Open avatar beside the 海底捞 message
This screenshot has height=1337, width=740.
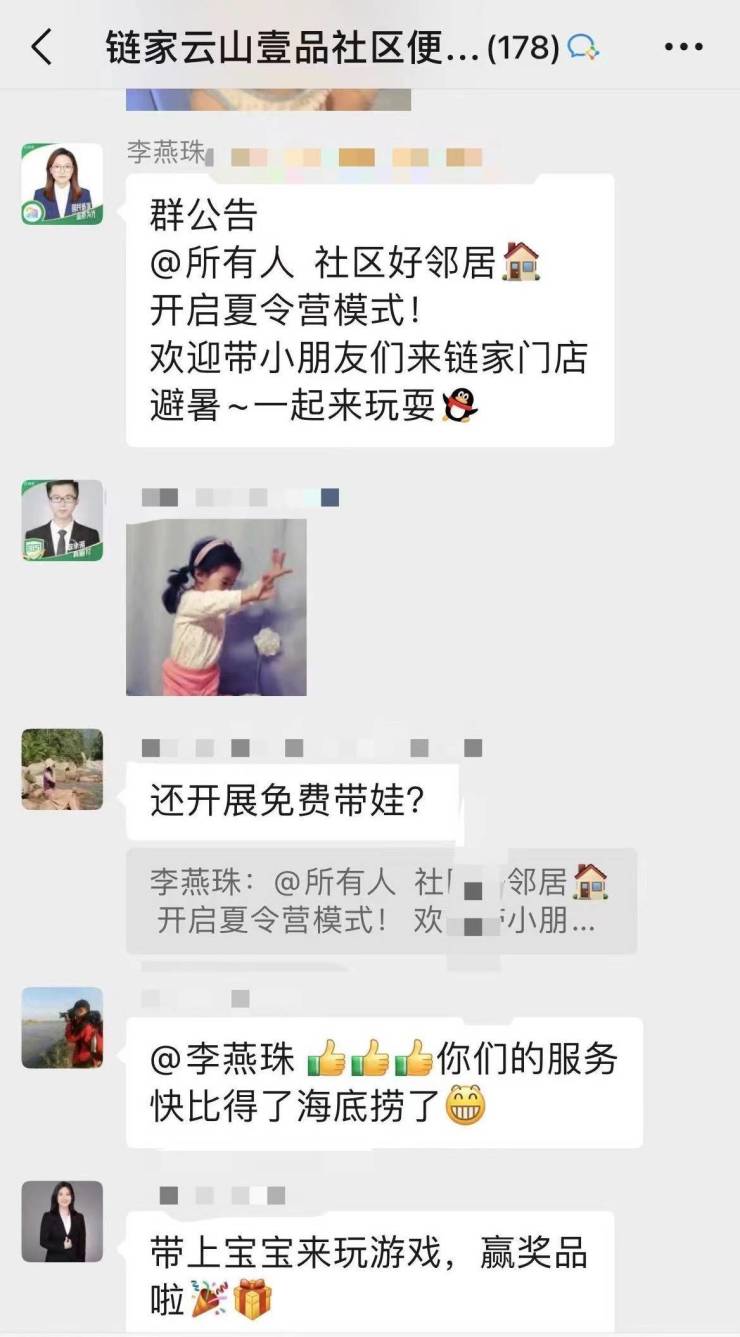[x=62, y=1027]
